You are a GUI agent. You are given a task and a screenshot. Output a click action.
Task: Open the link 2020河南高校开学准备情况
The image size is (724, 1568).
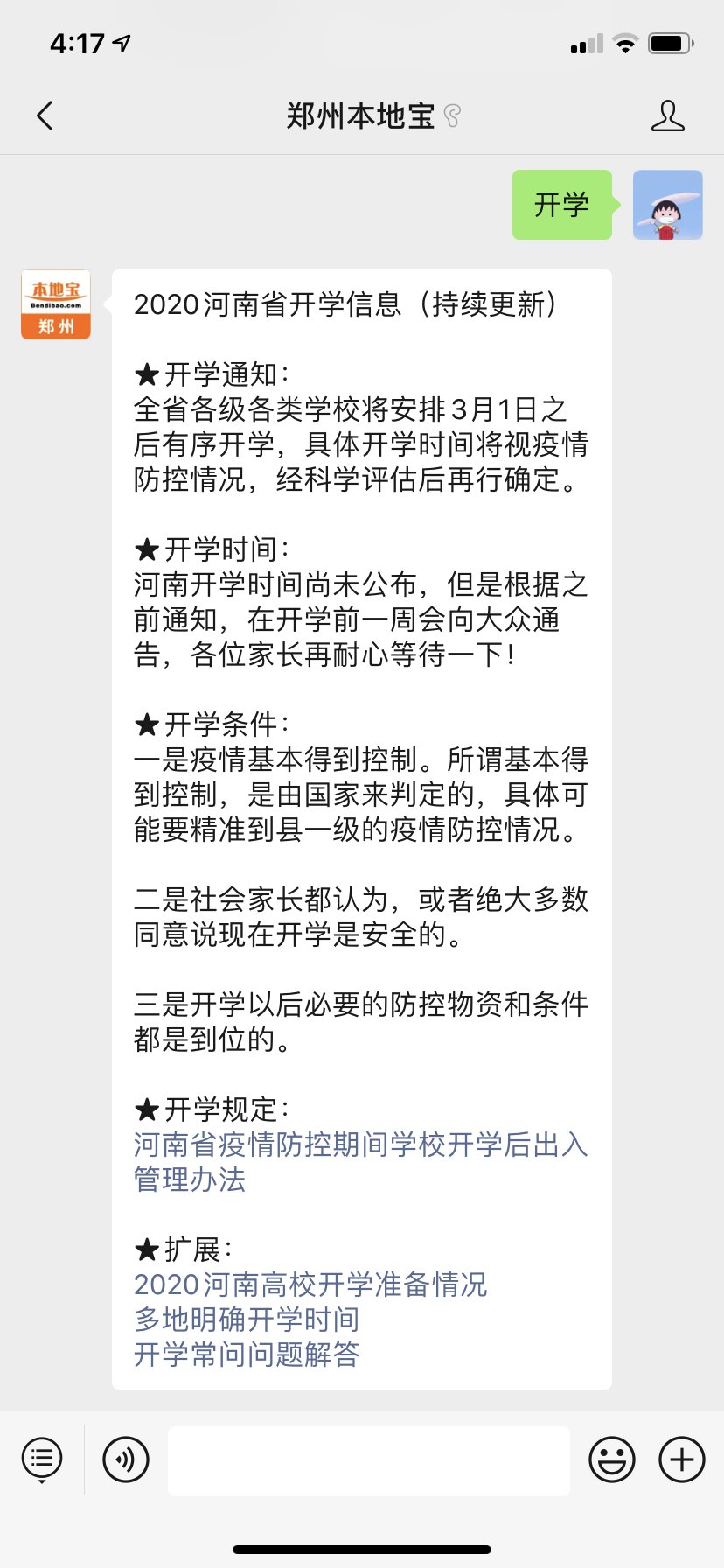tap(310, 1284)
